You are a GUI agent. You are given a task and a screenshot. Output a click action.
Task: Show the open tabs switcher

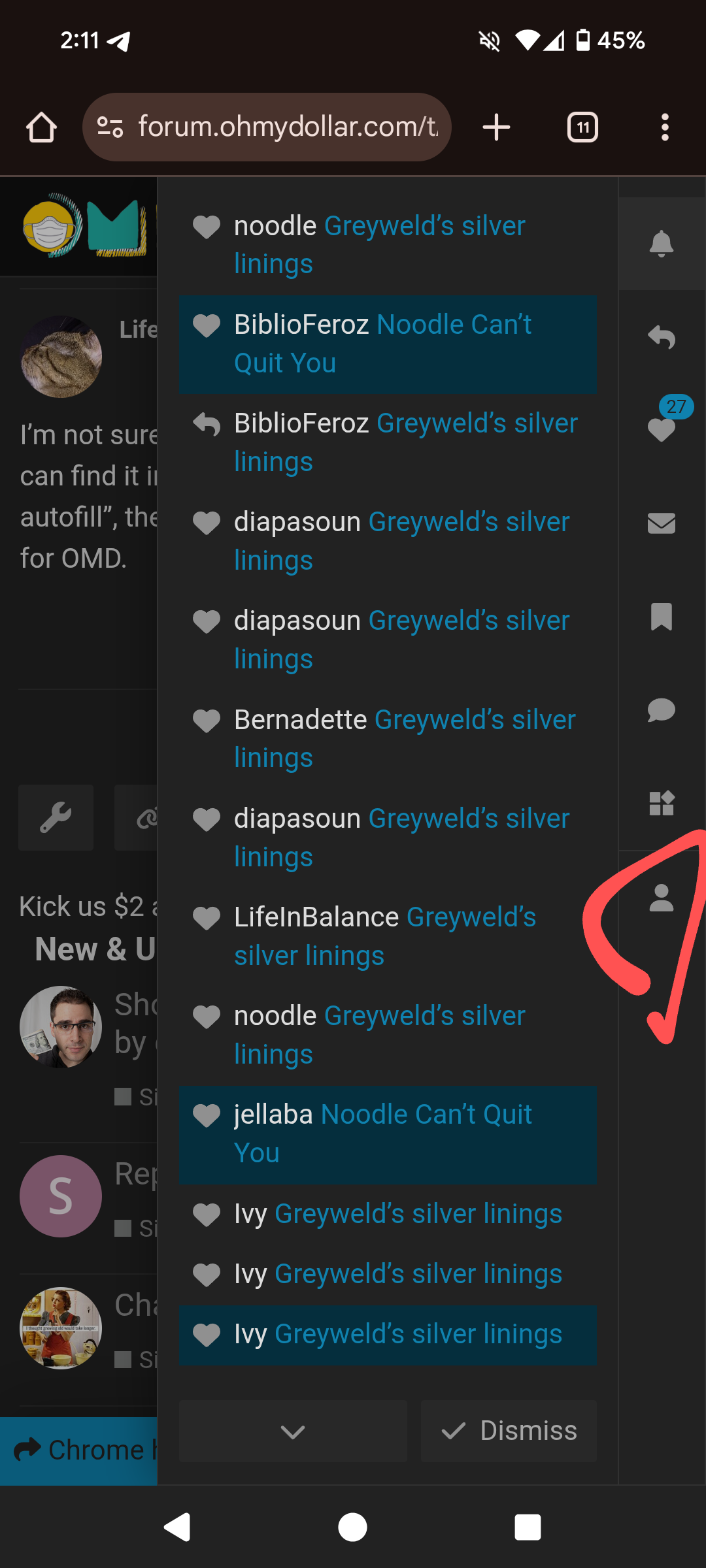(582, 127)
